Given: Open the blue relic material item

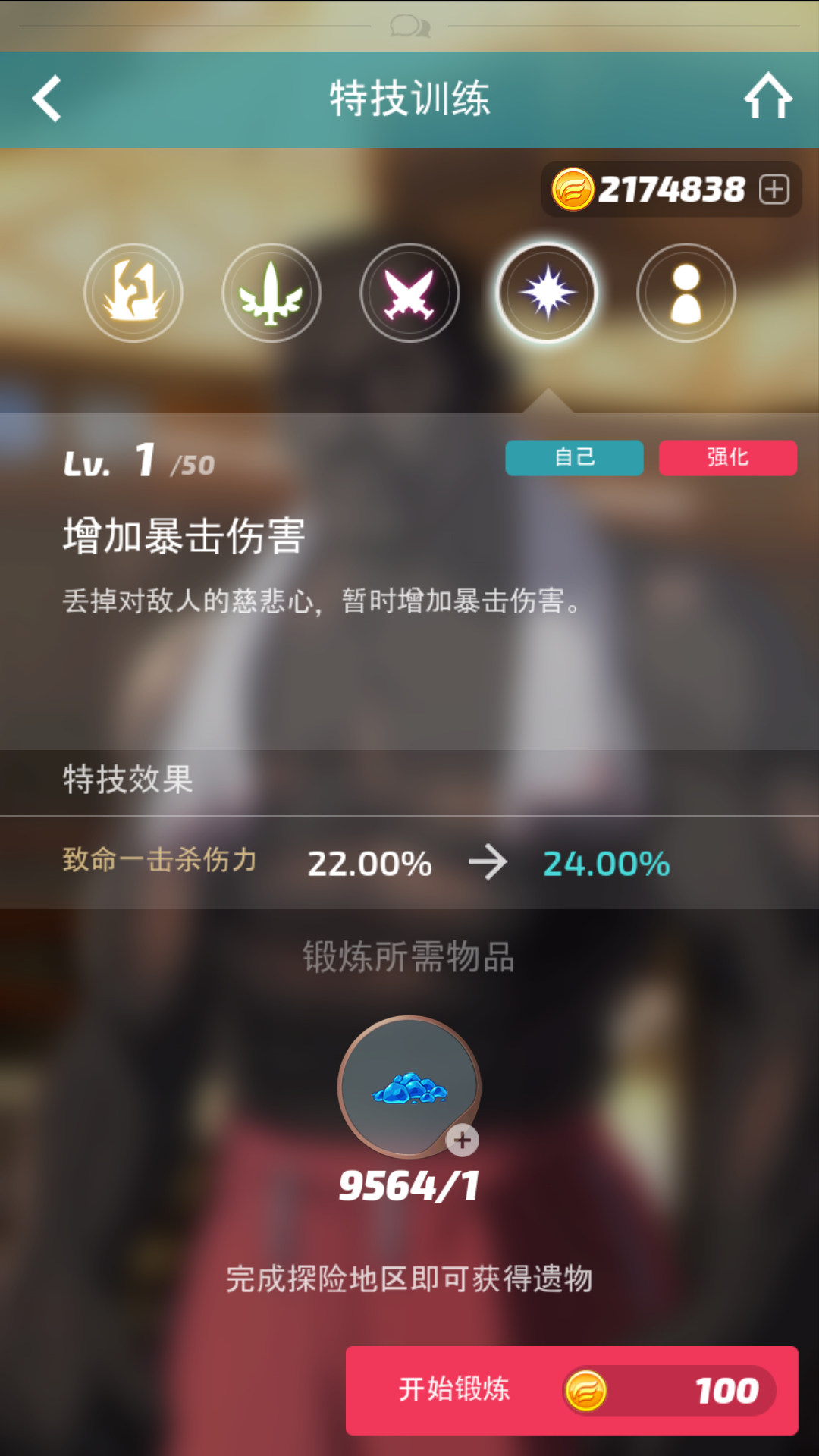Looking at the screenshot, I should pos(408,1086).
